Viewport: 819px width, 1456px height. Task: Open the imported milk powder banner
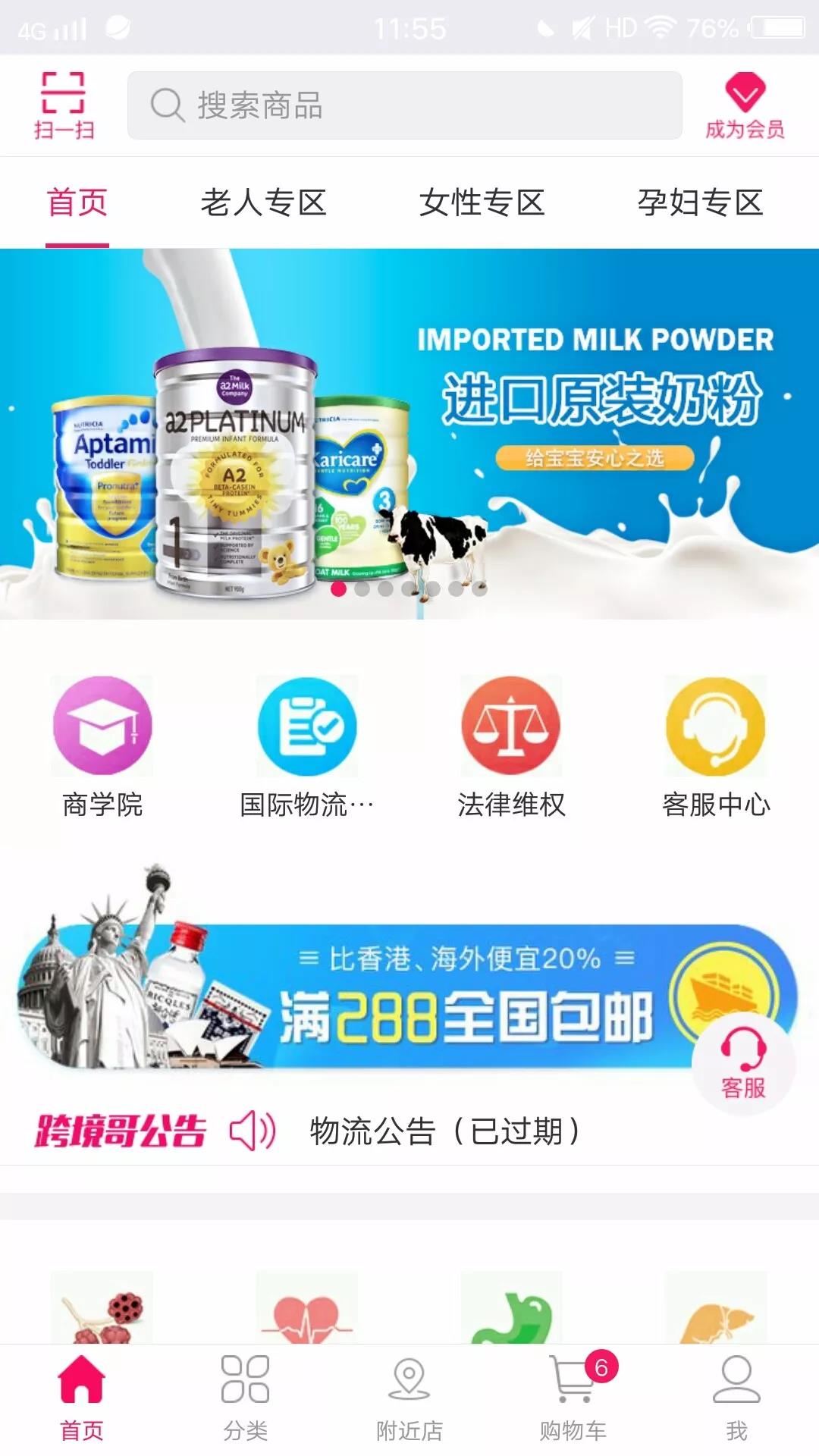(x=409, y=434)
